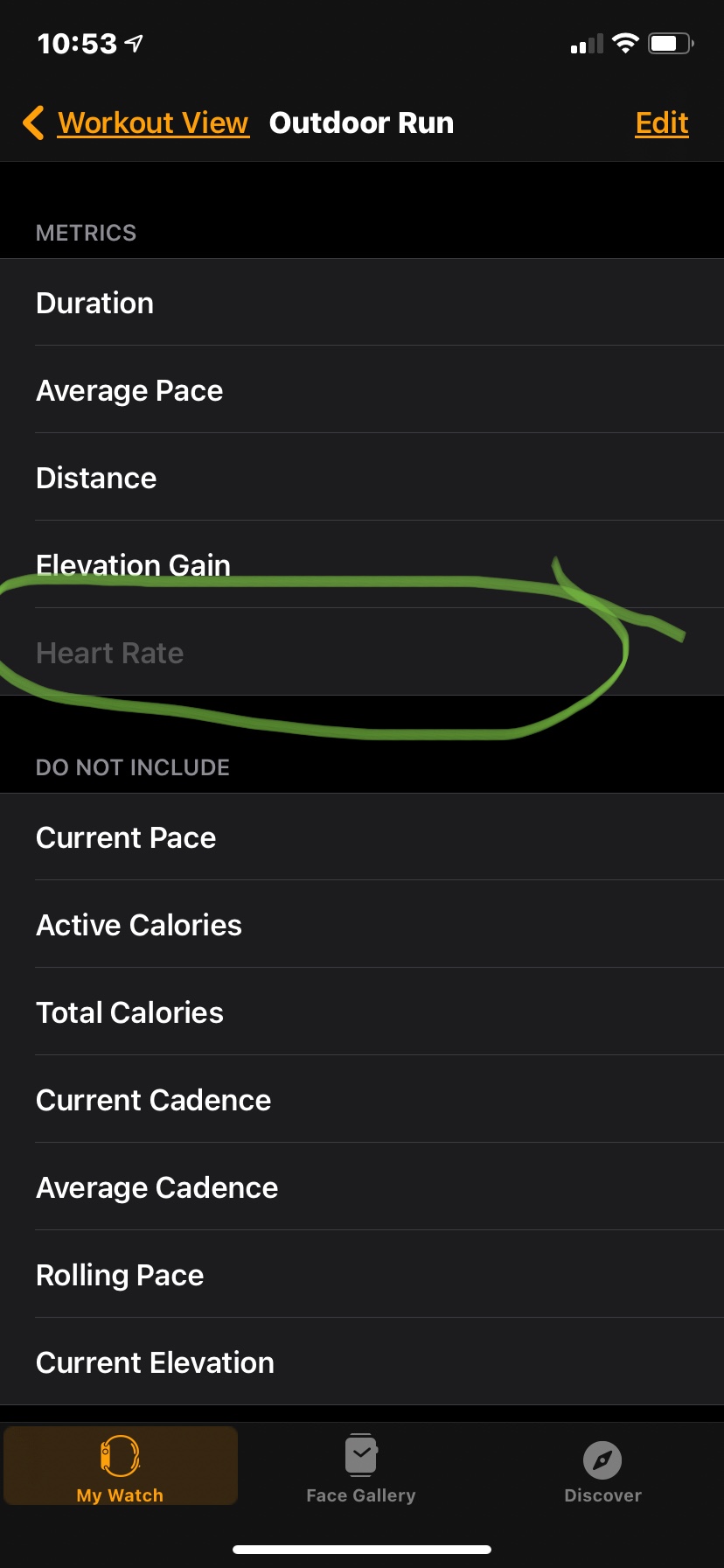The image size is (724, 1568).
Task: Tap the greyed-out Heart Rate row
Action: (362, 653)
